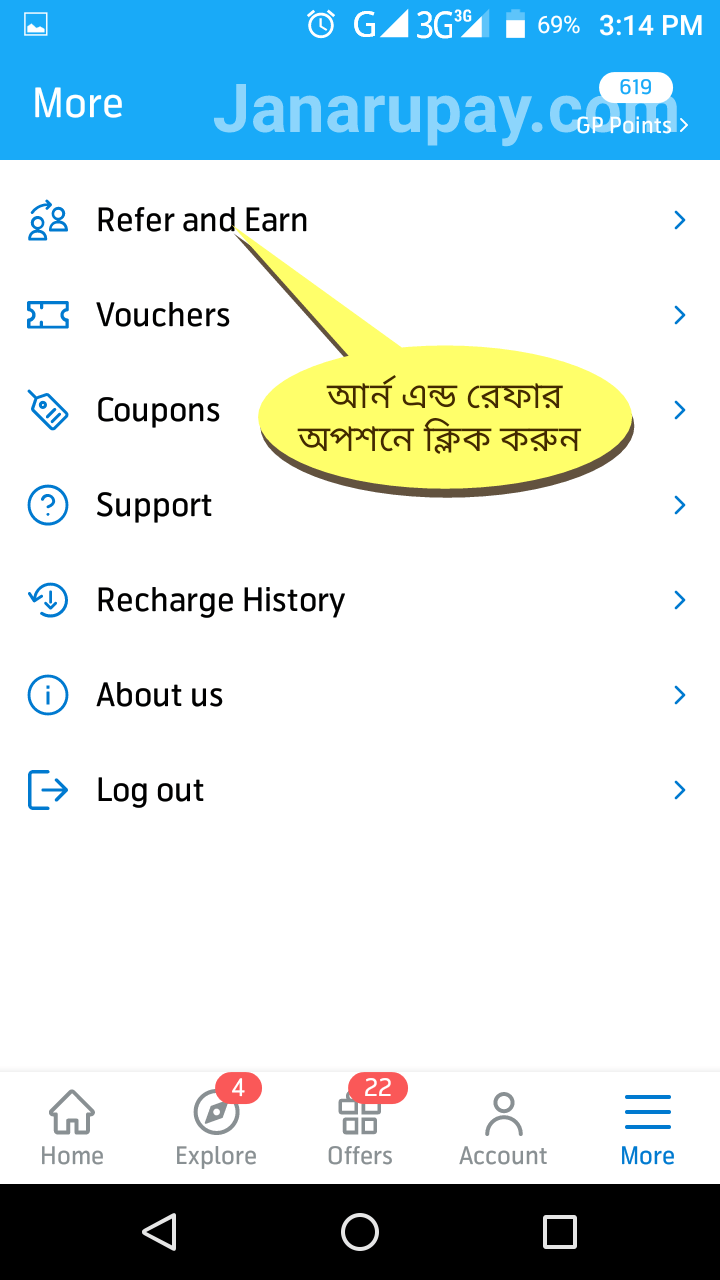Viewport: 720px width, 1280px height.
Task: Switch to the Offers tab
Action: pyautogui.click(x=360, y=1128)
